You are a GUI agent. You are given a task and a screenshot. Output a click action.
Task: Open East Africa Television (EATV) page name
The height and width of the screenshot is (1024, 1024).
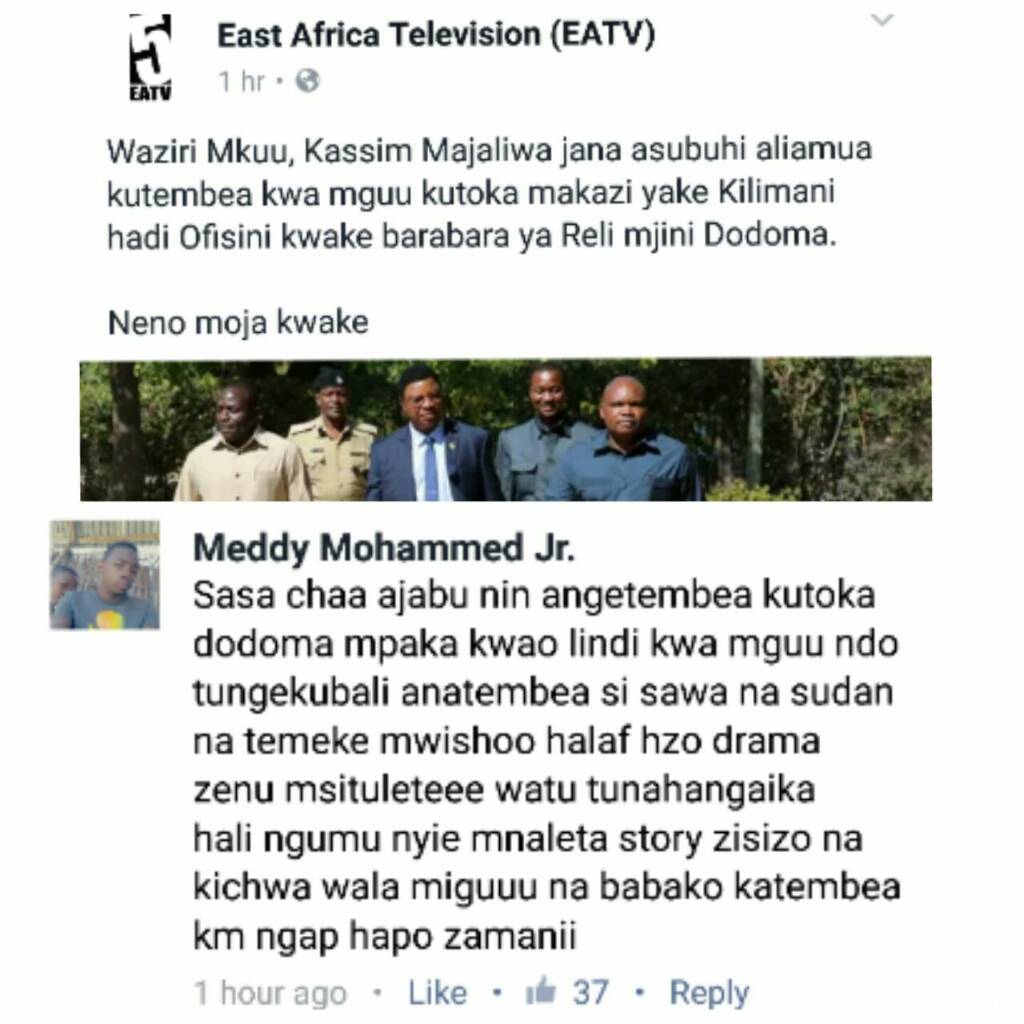click(x=436, y=35)
